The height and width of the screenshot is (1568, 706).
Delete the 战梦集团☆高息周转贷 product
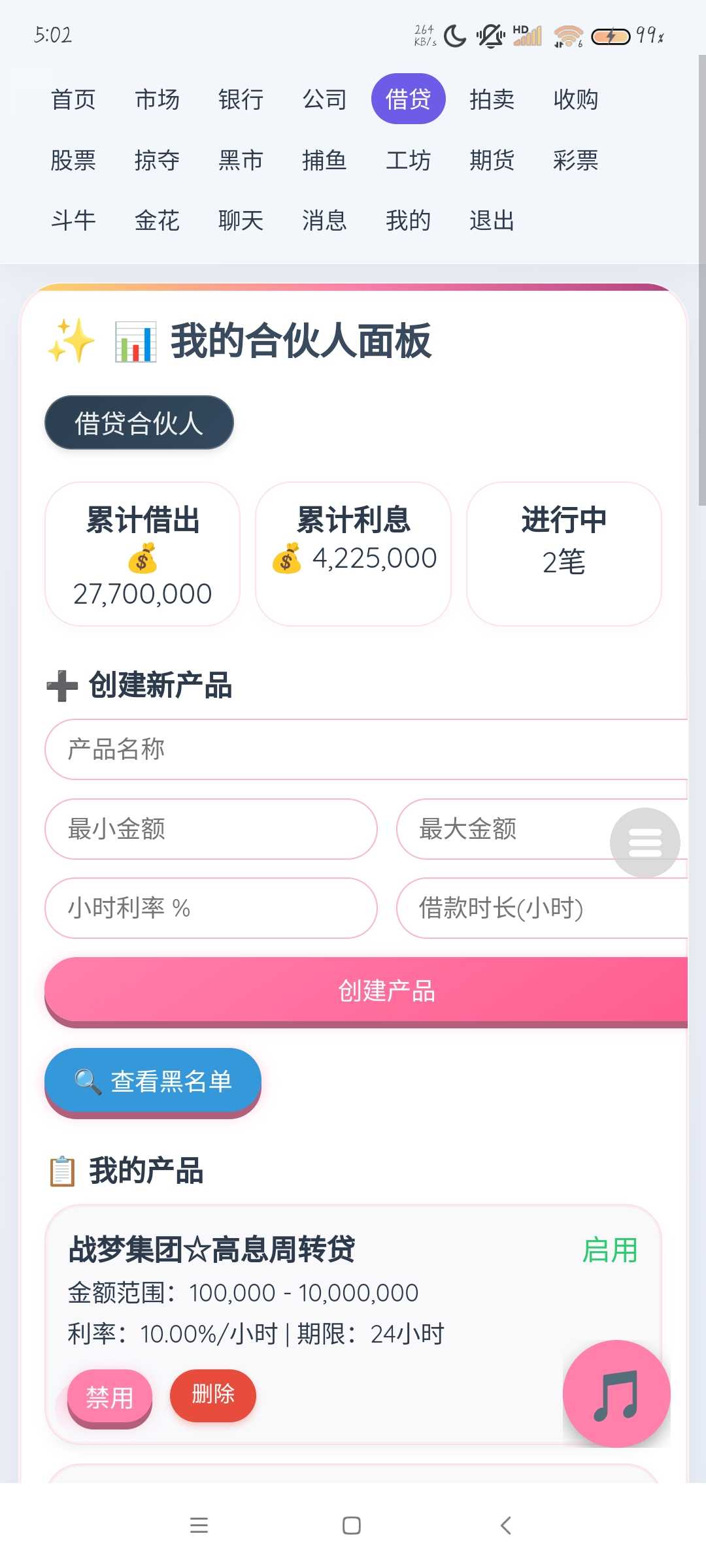(213, 1395)
